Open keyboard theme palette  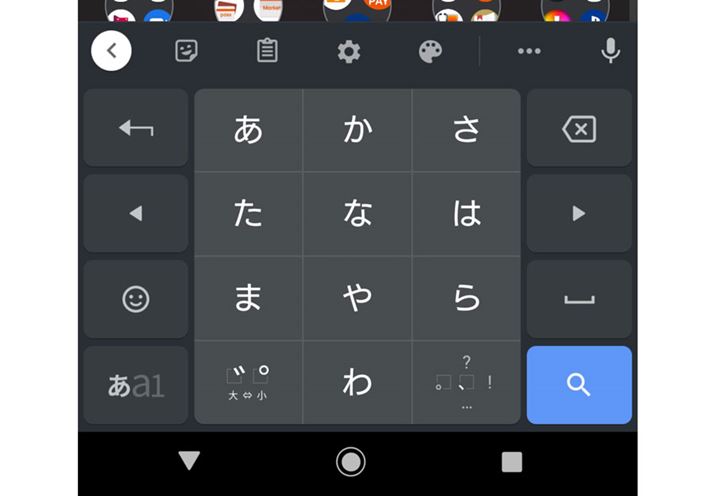[x=430, y=51]
